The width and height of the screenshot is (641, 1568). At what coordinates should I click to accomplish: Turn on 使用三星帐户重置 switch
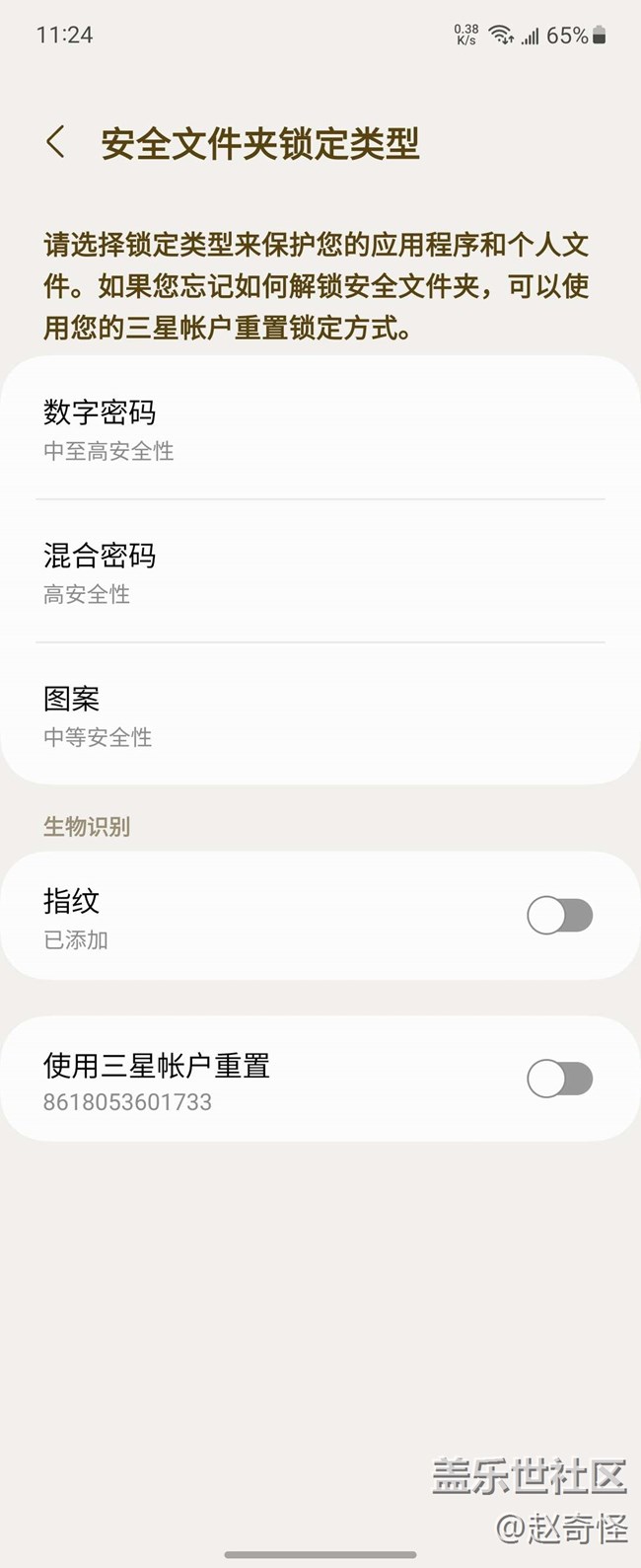click(559, 1079)
